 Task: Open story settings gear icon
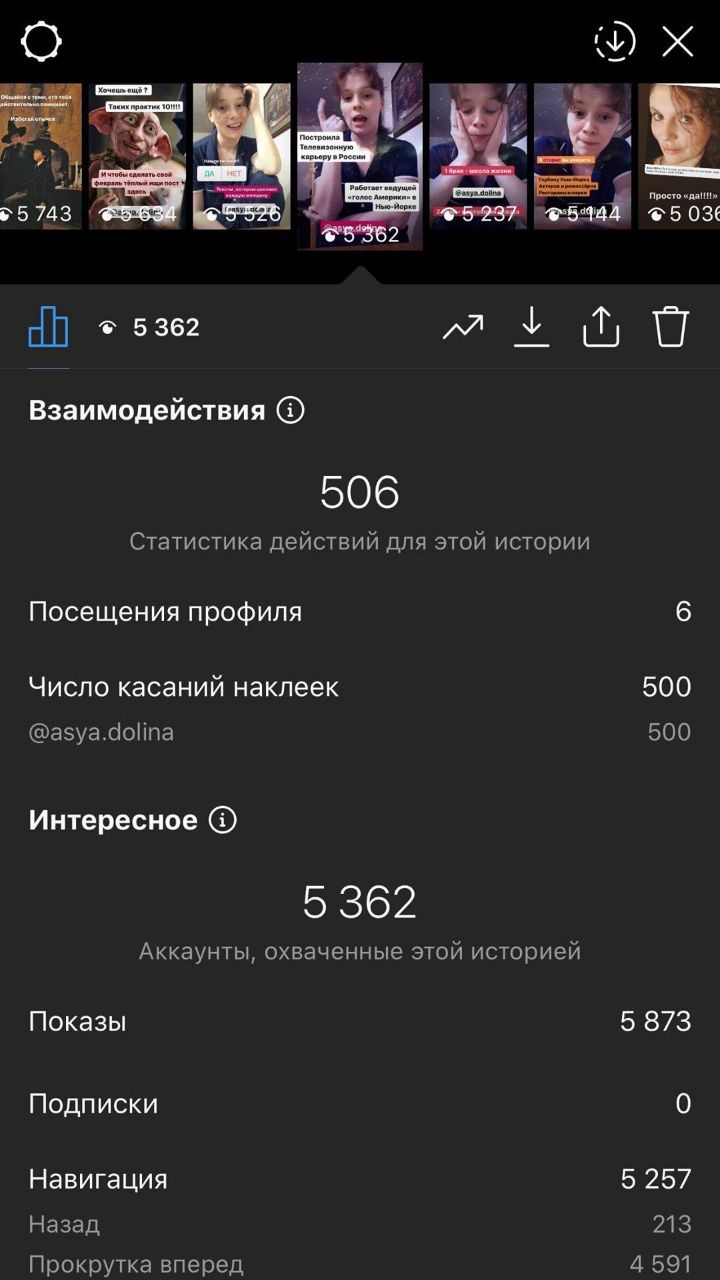[x=41, y=42]
